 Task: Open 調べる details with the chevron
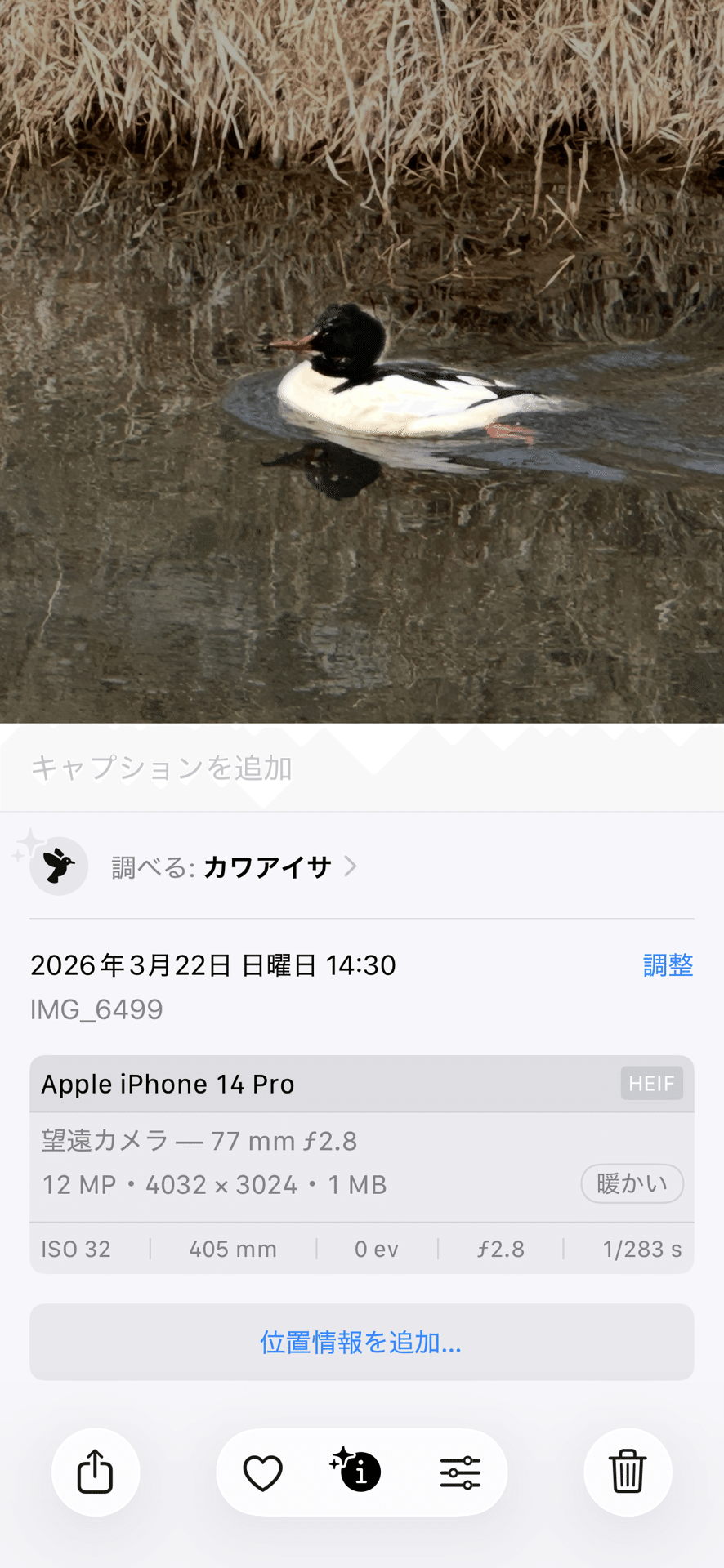pyautogui.click(x=352, y=866)
